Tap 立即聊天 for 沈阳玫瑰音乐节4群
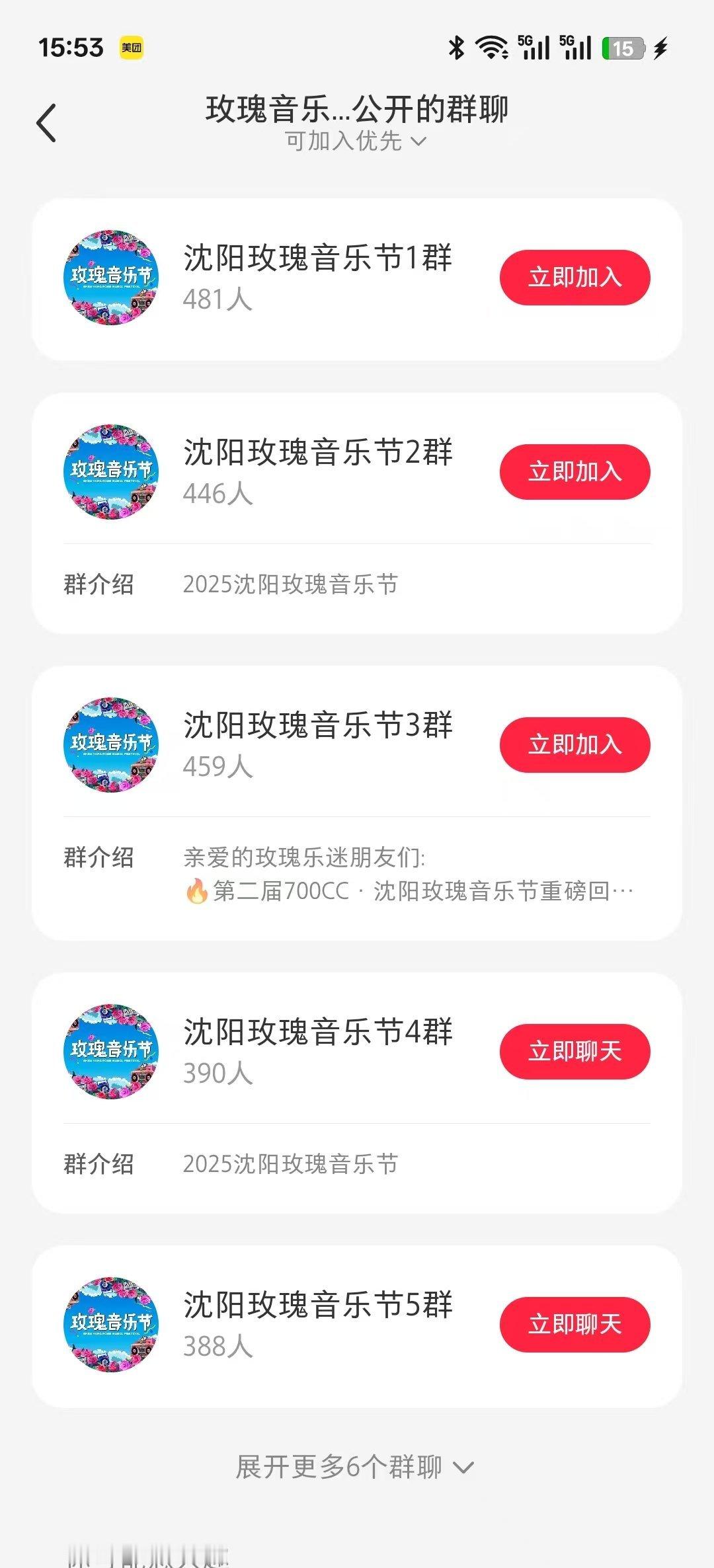The width and height of the screenshot is (714, 1568). [x=575, y=1052]
